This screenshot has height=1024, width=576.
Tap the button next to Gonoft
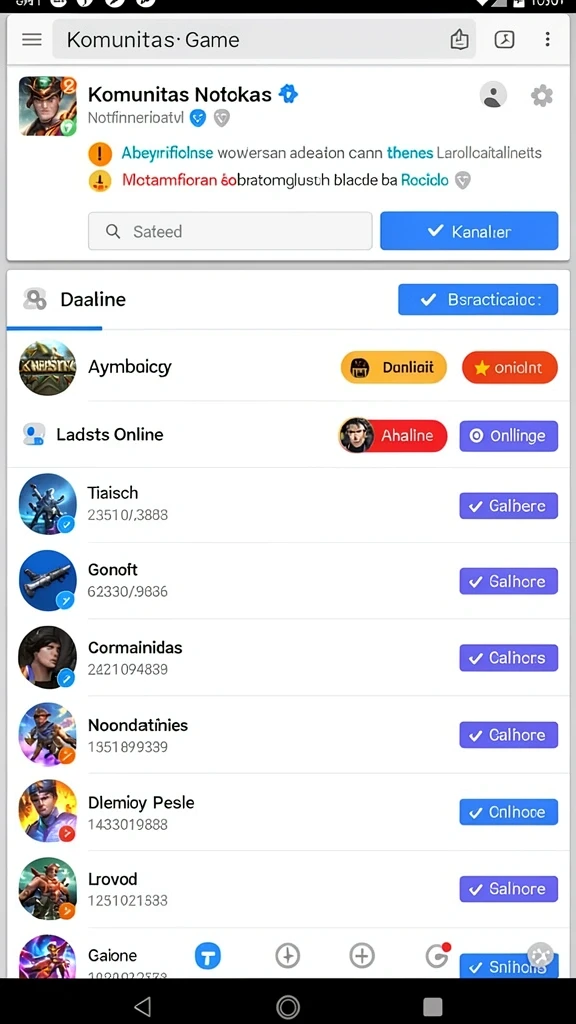pyautogui.click(x=509, y=581)
